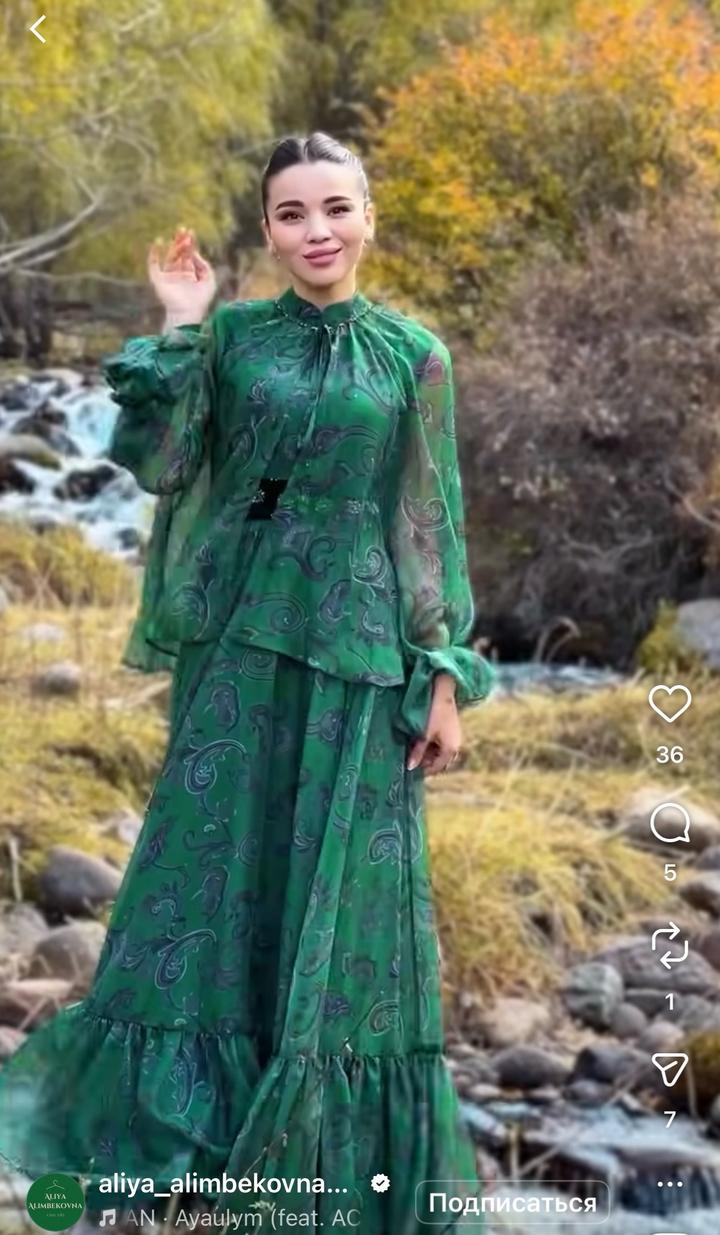
Task: Open the Ayaulym audio track
Action: tap(230, 1219)
